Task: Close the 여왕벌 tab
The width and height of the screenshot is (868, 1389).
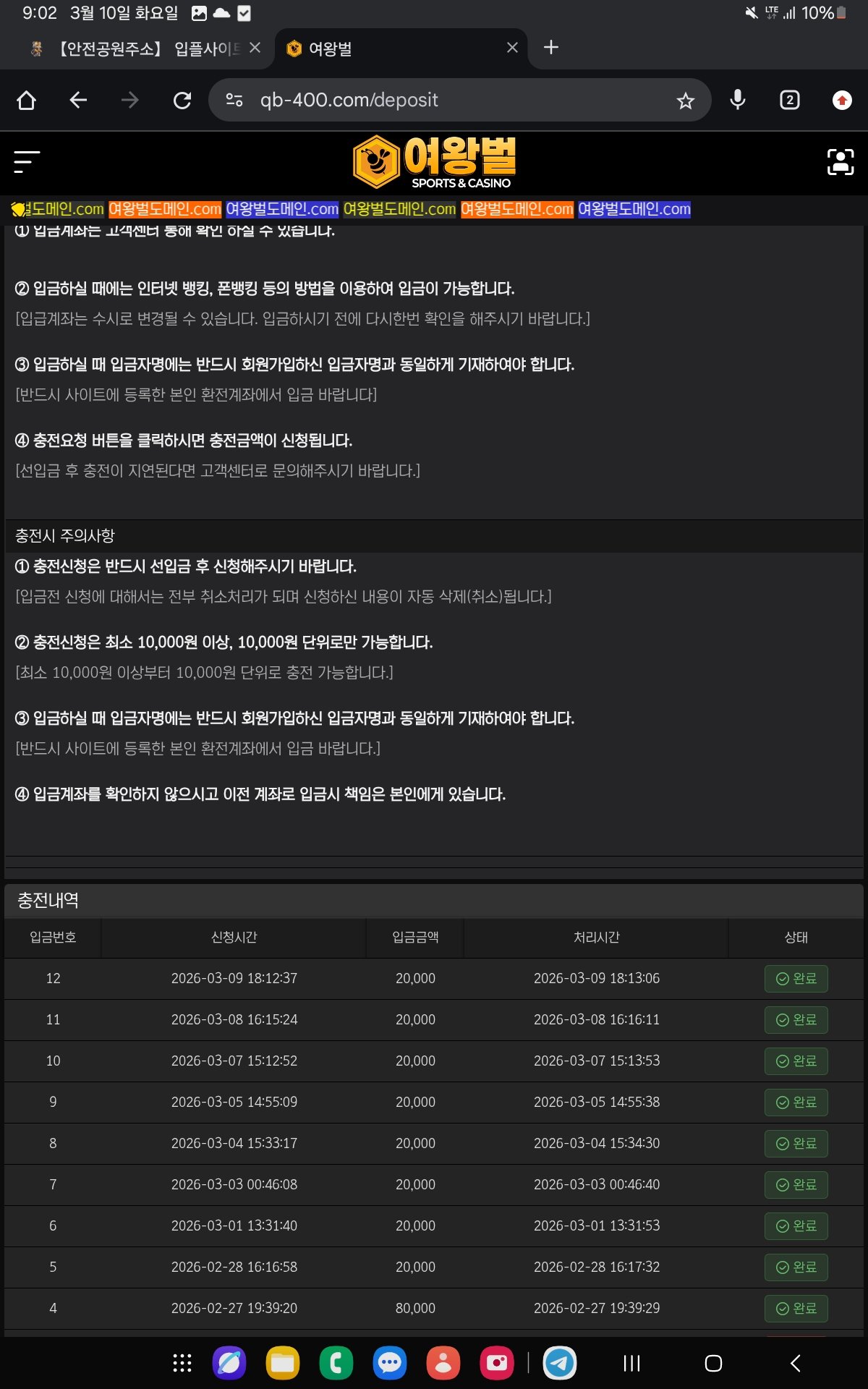Action: pyautogui.click(x=512, y=48)
